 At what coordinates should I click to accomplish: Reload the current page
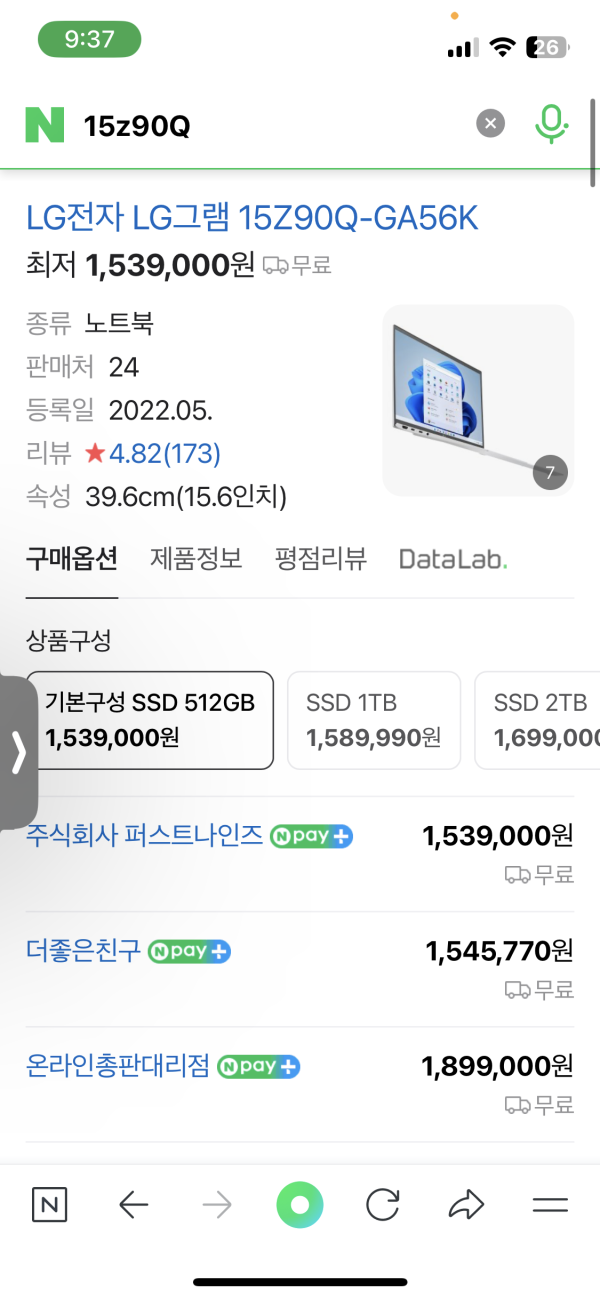coord(383,1205)
